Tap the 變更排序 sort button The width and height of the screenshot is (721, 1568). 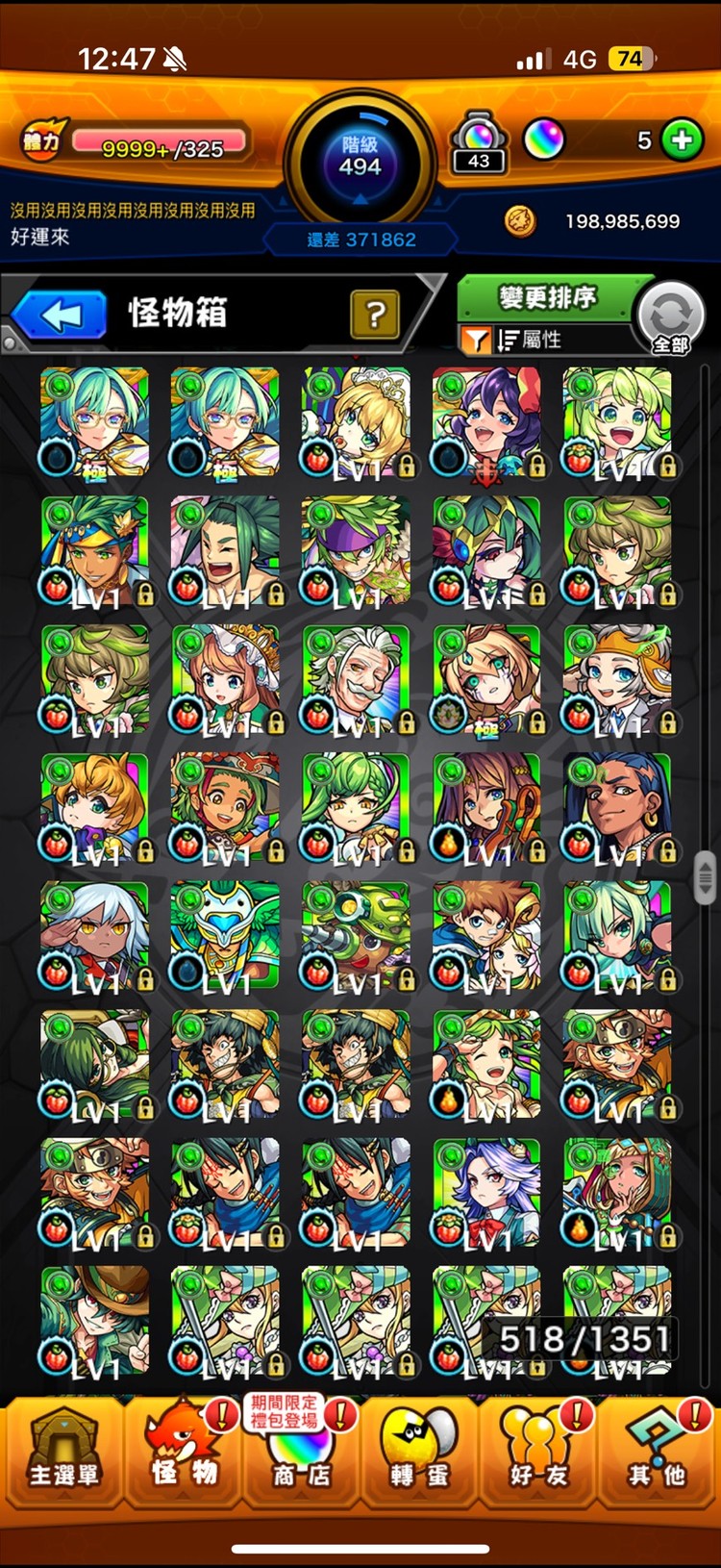[x=546, y=298]
